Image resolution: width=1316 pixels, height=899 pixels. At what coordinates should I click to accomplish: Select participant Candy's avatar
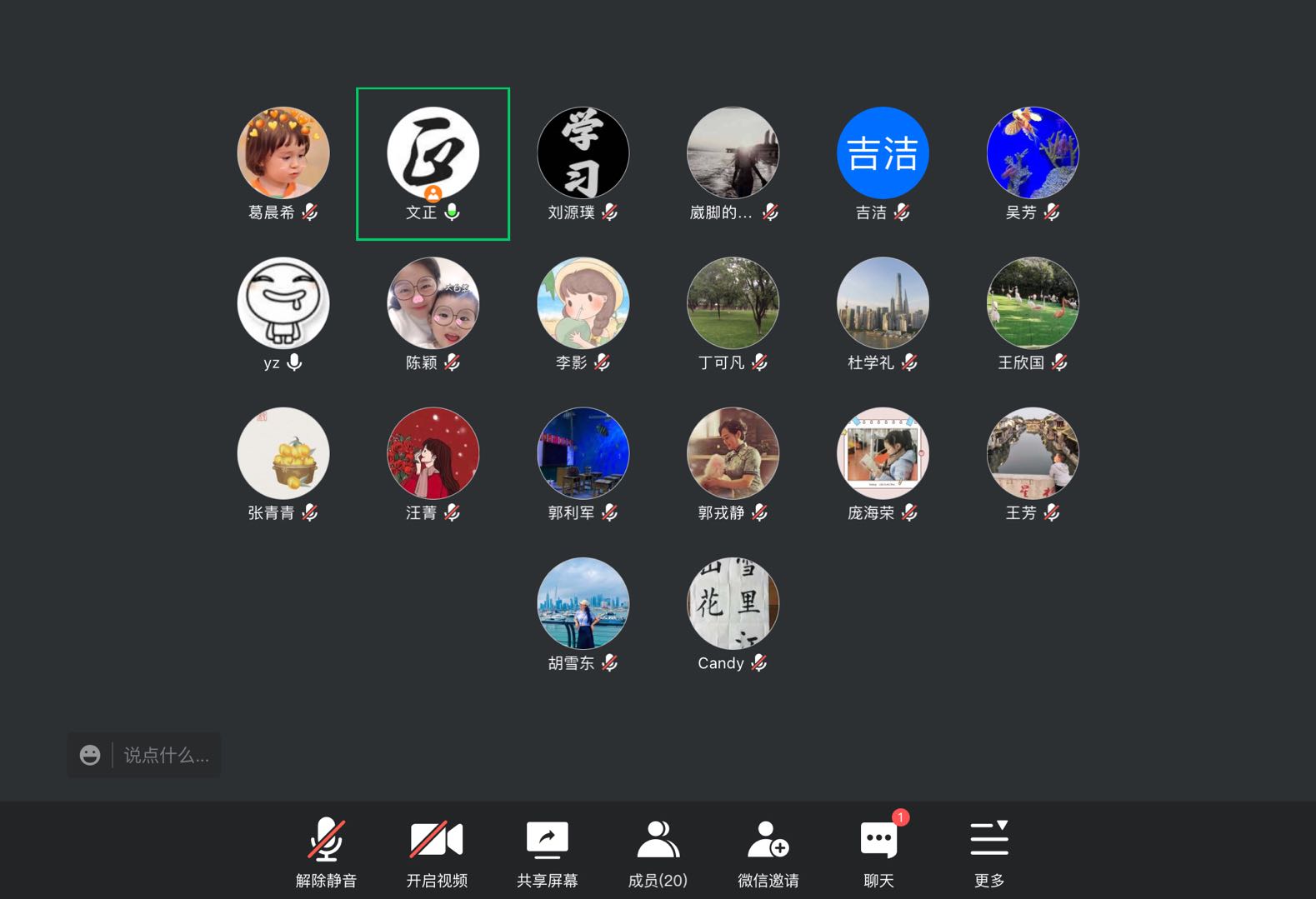(733, 602)
